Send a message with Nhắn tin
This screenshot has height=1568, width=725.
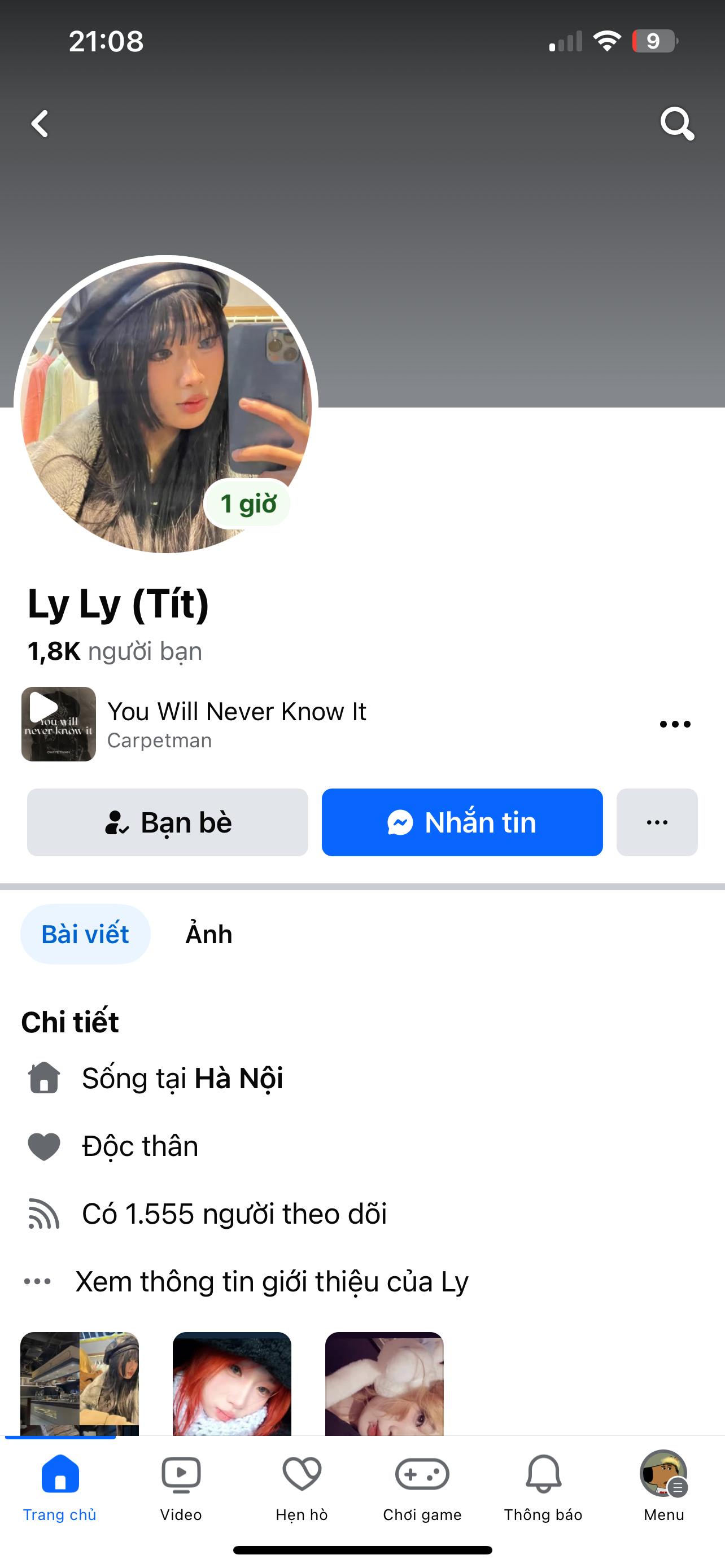point(462,822)
